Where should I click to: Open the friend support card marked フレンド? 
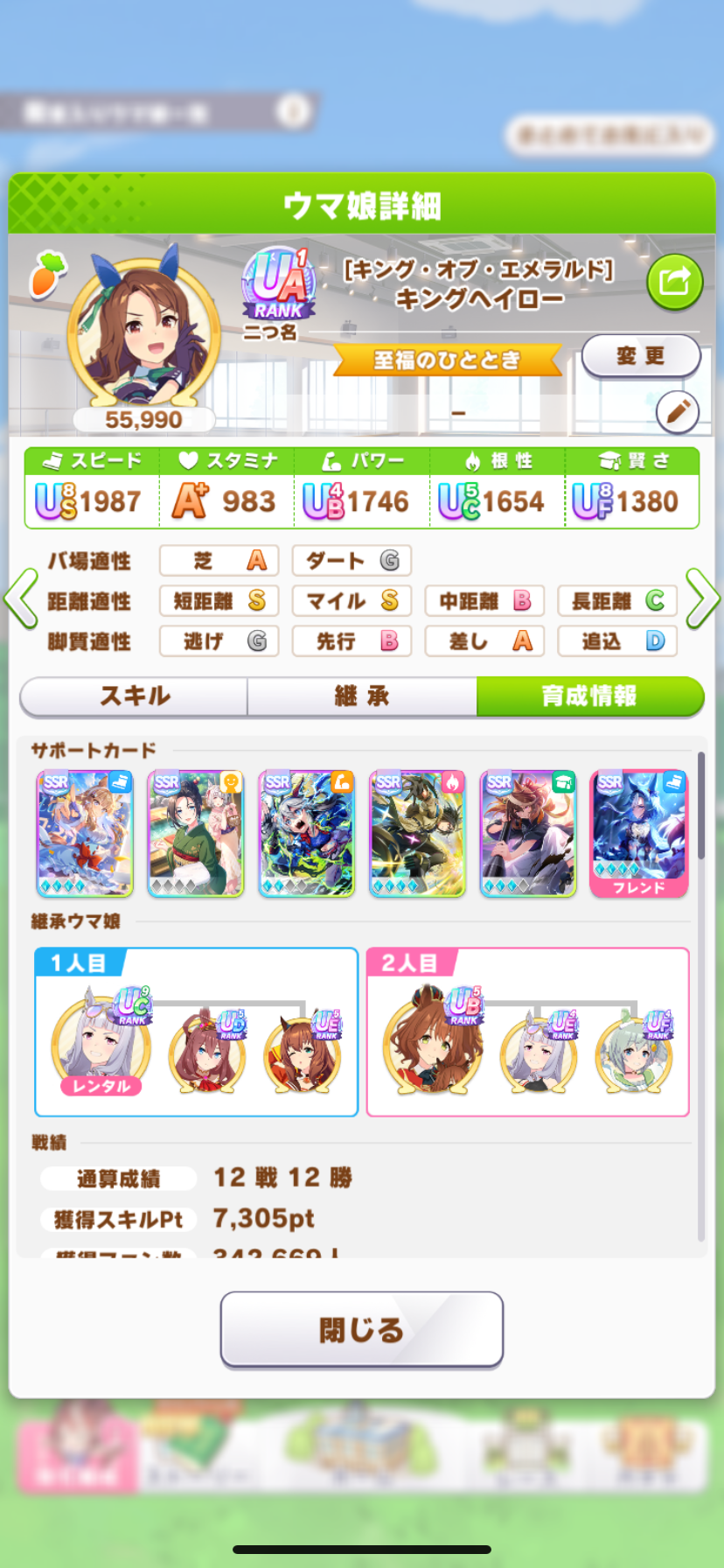638,833
